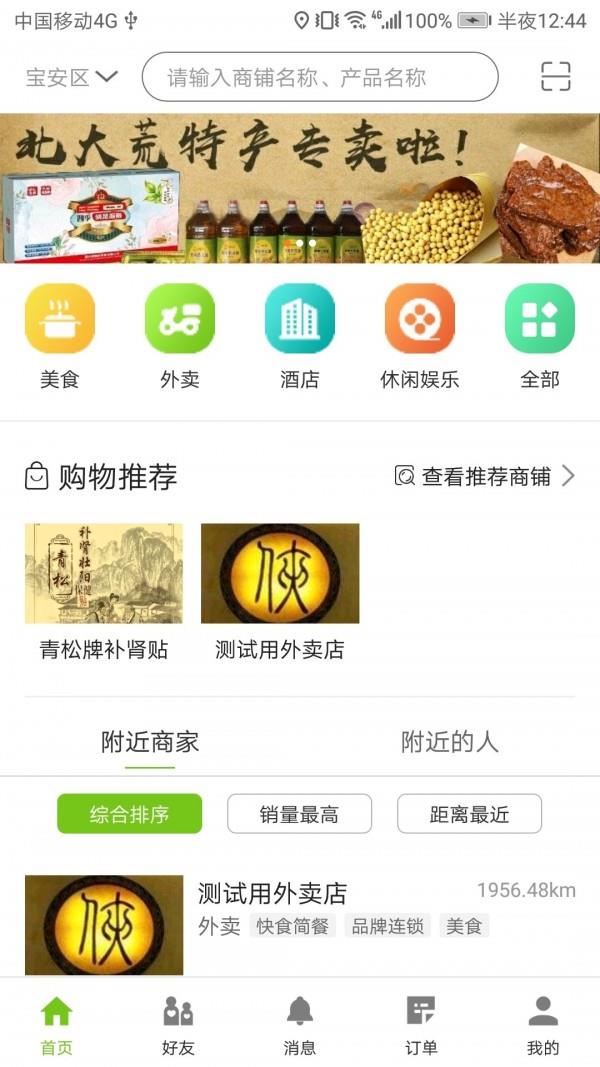Open the 美食 category
Screen dimensions: 600x1067
(x=60, y=337)
